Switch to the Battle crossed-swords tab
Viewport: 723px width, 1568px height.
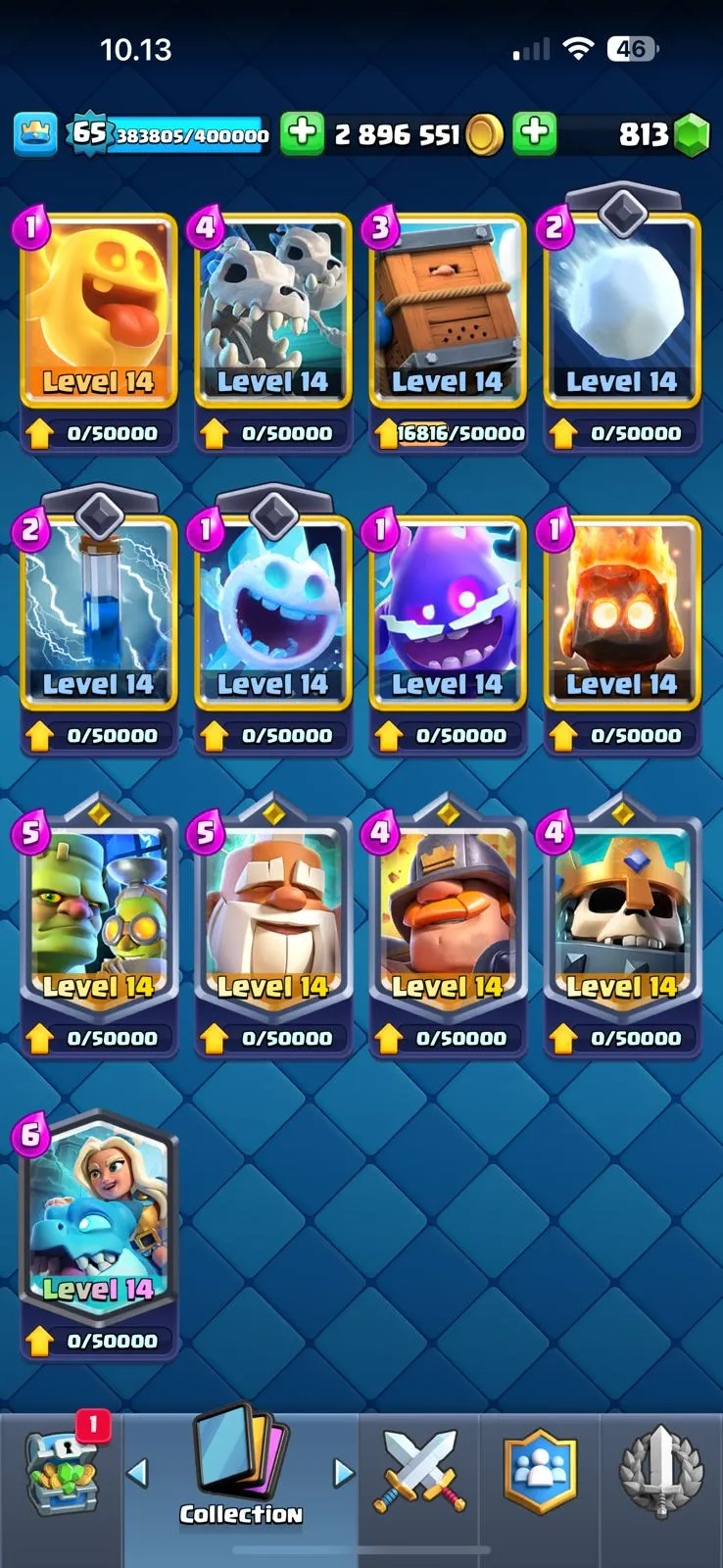(x=419, y=1472)
